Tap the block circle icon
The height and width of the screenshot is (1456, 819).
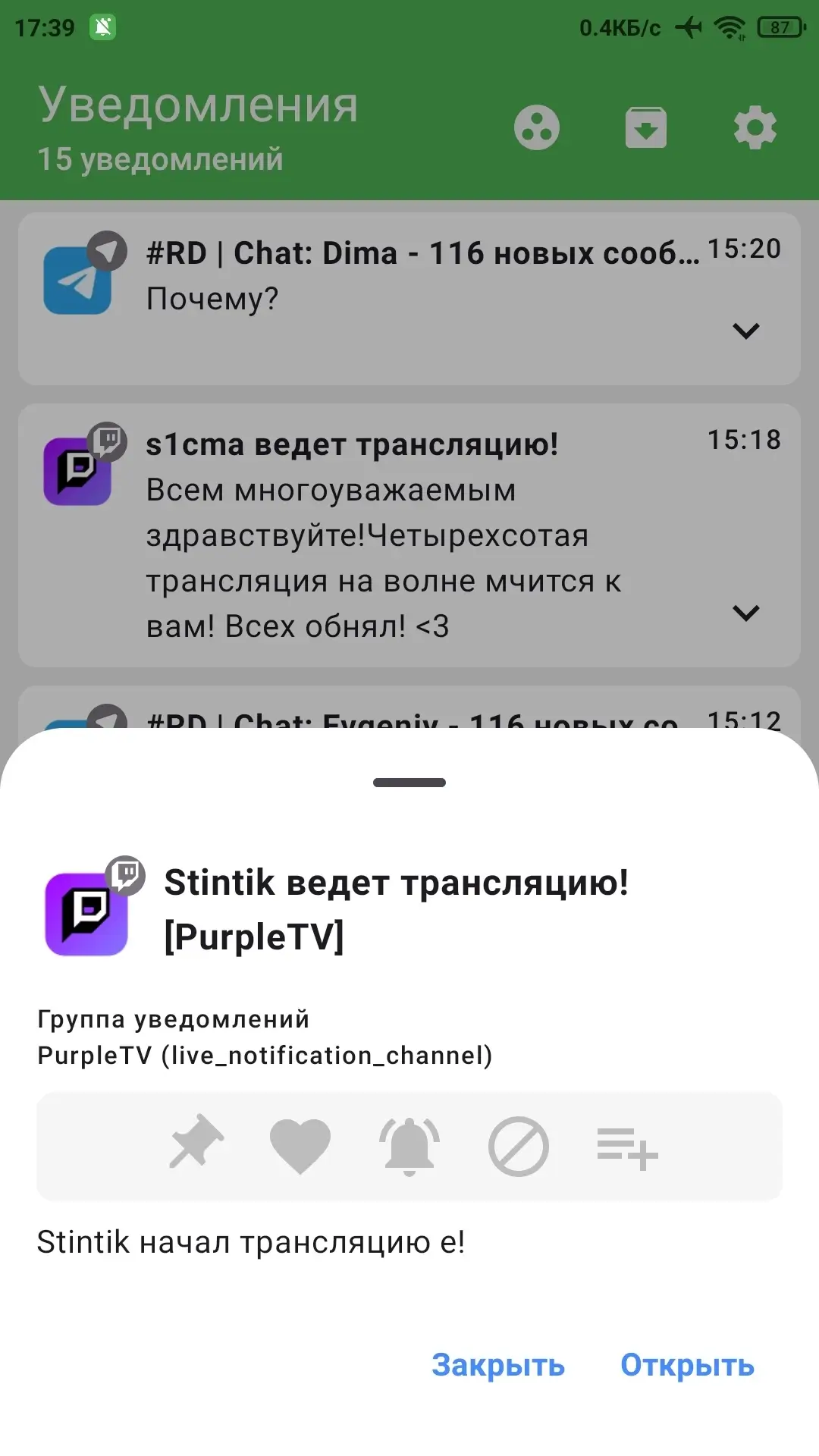pos(519,1146)
